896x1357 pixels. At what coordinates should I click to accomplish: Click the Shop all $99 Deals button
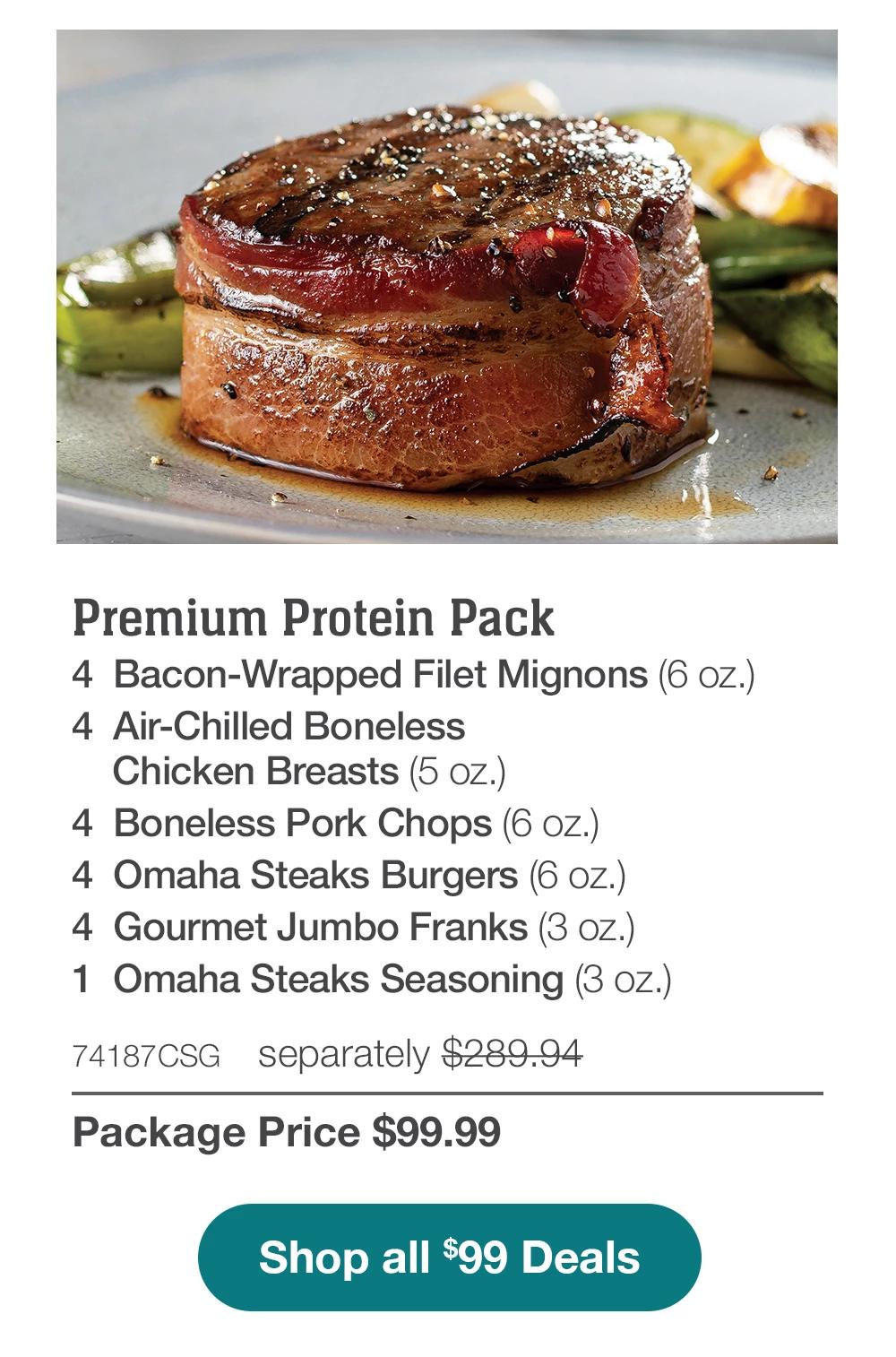(447, 1259)
